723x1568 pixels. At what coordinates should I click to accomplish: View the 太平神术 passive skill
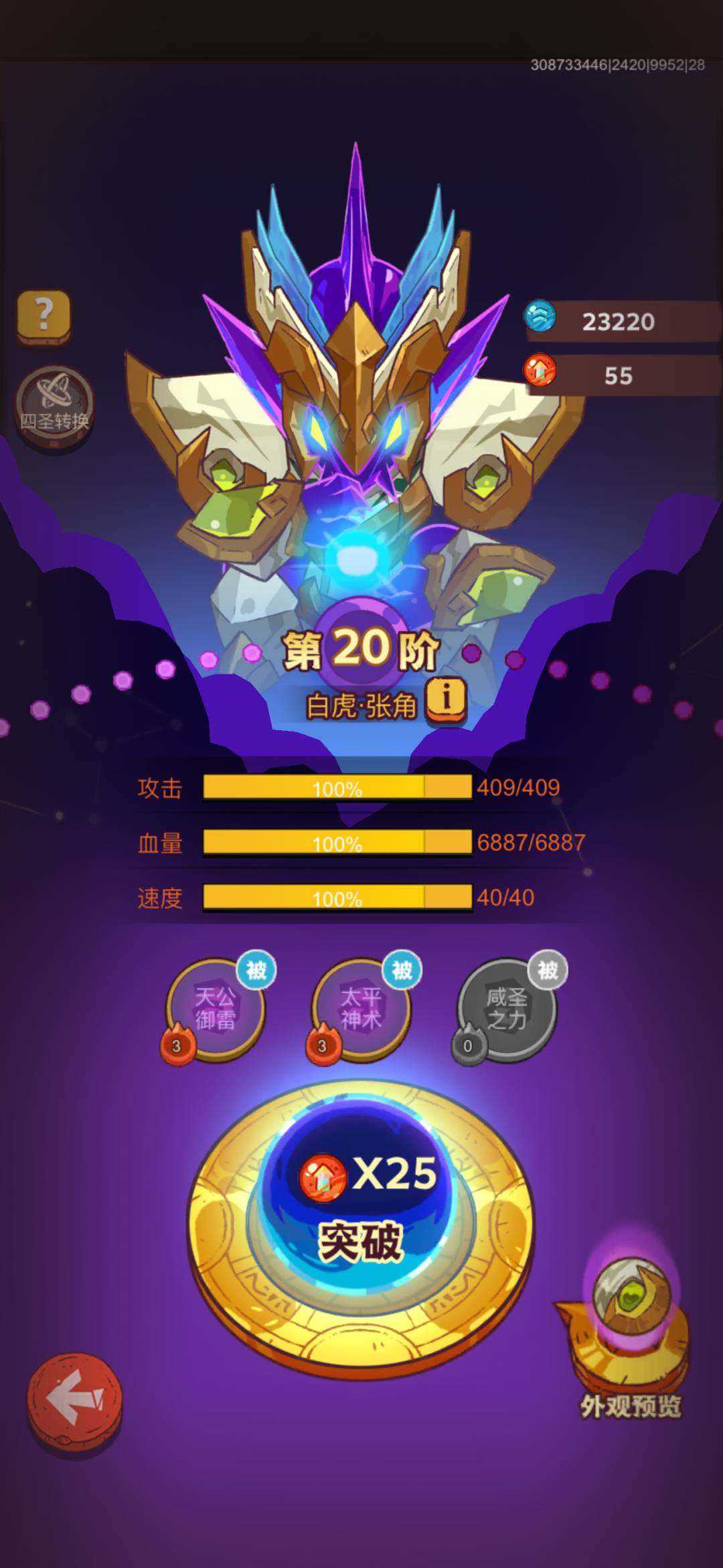click(x=361, y=1009)
